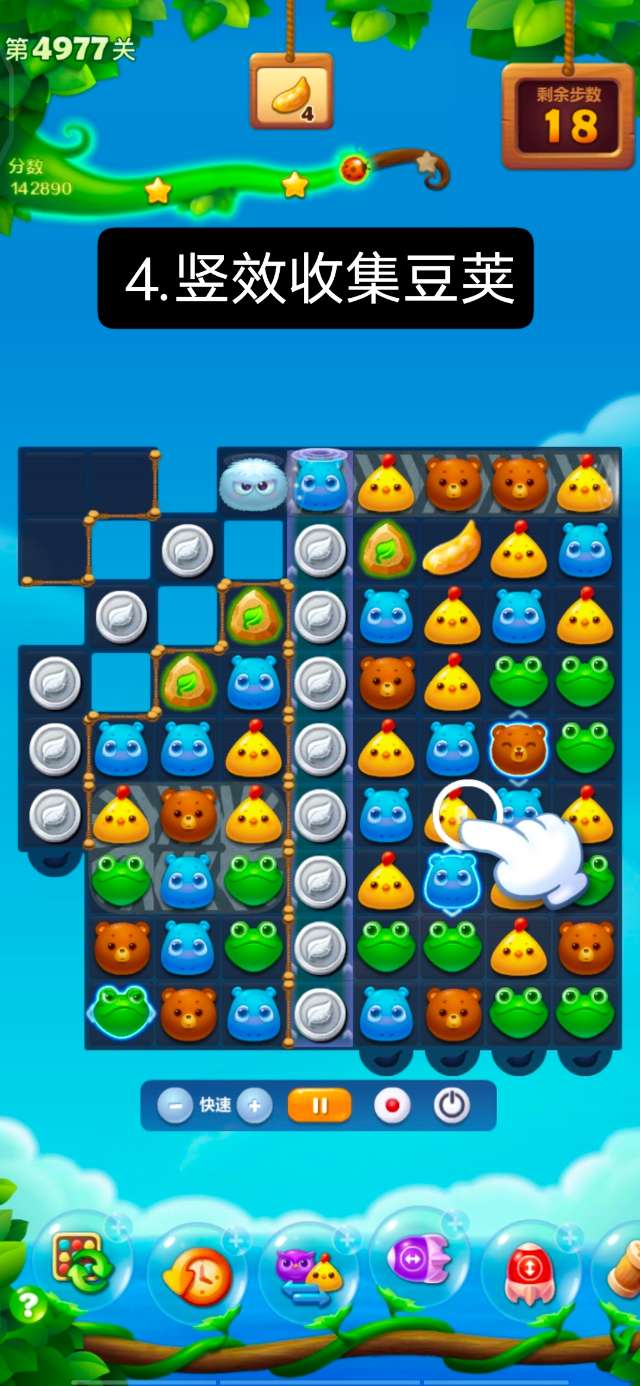Screen dimensions: 640x1386
Task: Pause the game with orange pause button
Action: [320, 1106]
